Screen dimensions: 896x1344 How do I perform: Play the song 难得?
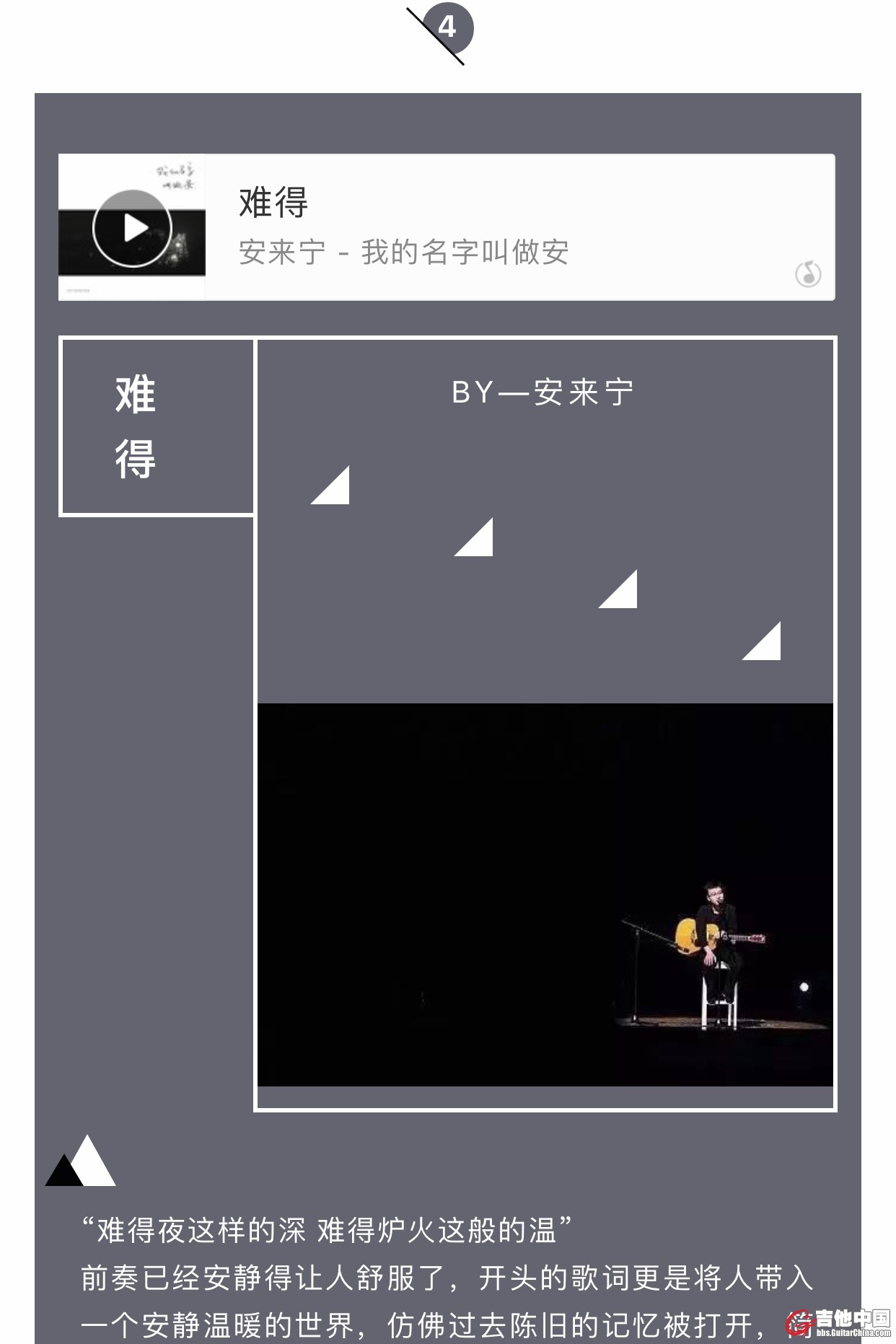click(x=133, y=228)
